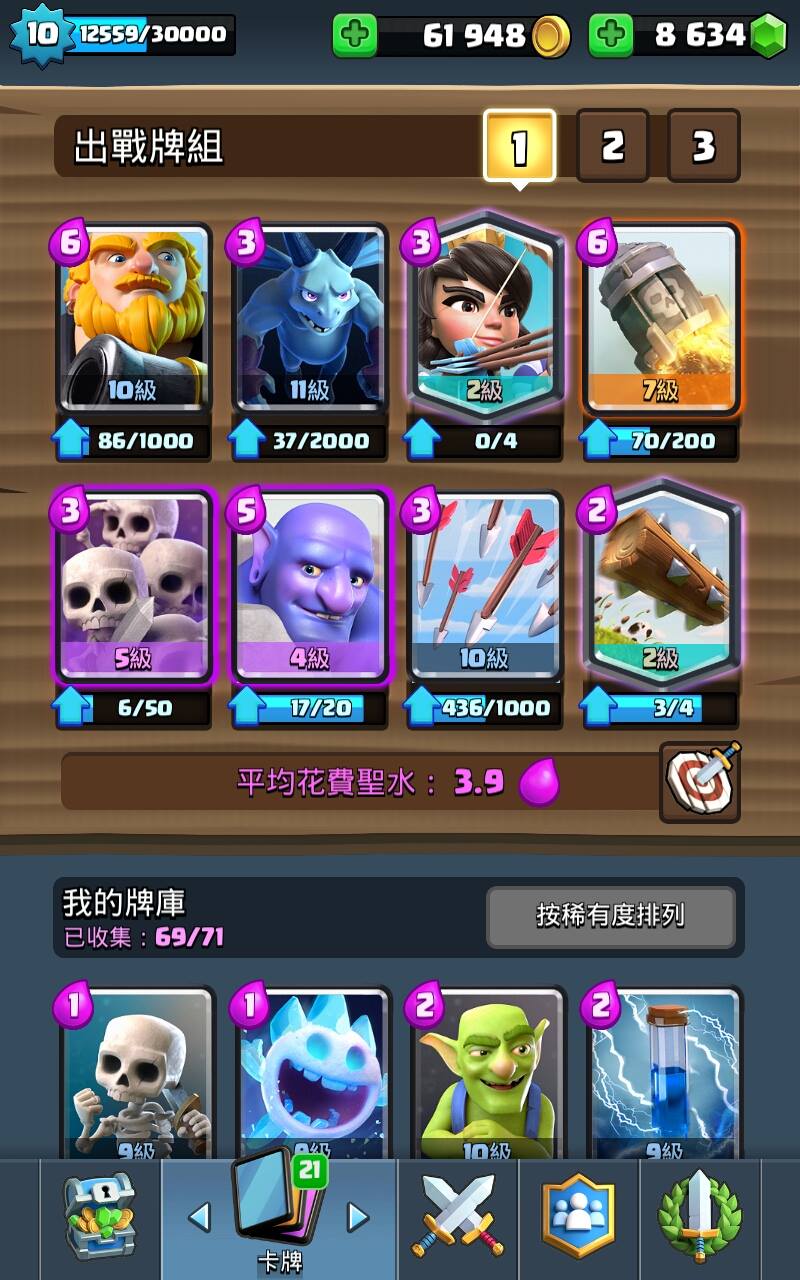Switch to battle deck 3
The width and height of the screenshot is (800, 1280).
click(x=703, y=146)
